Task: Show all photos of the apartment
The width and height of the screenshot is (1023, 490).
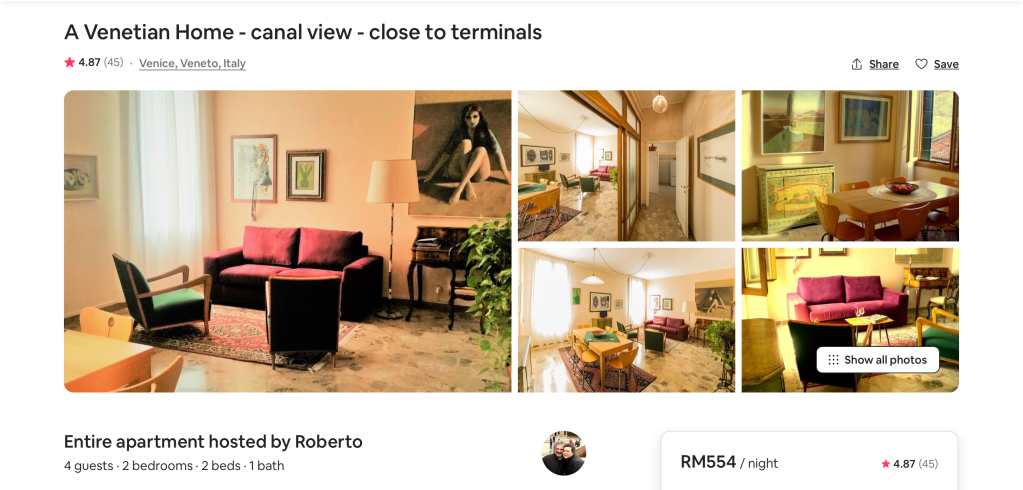Action: click(x=877, y=360)
